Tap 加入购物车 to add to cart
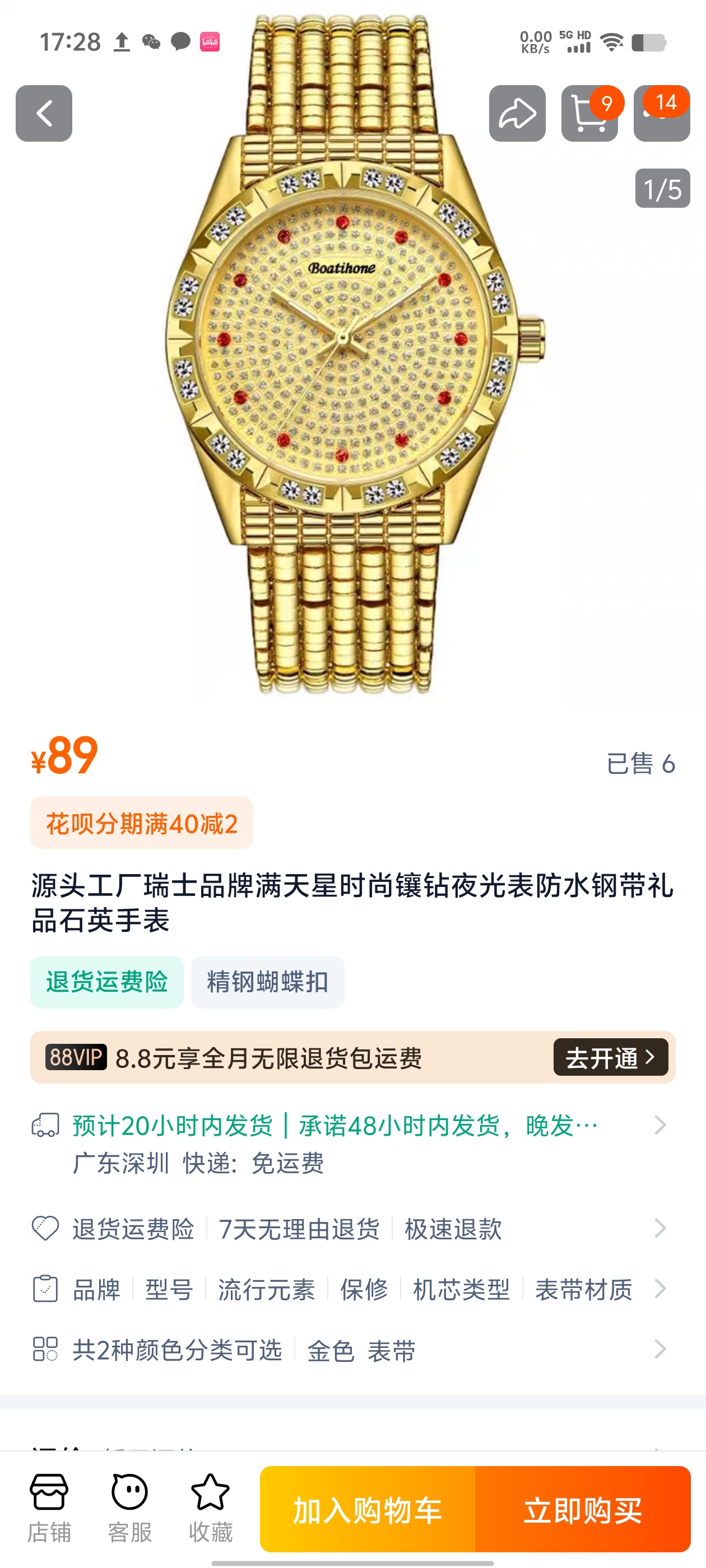 tap(368, 1510)
